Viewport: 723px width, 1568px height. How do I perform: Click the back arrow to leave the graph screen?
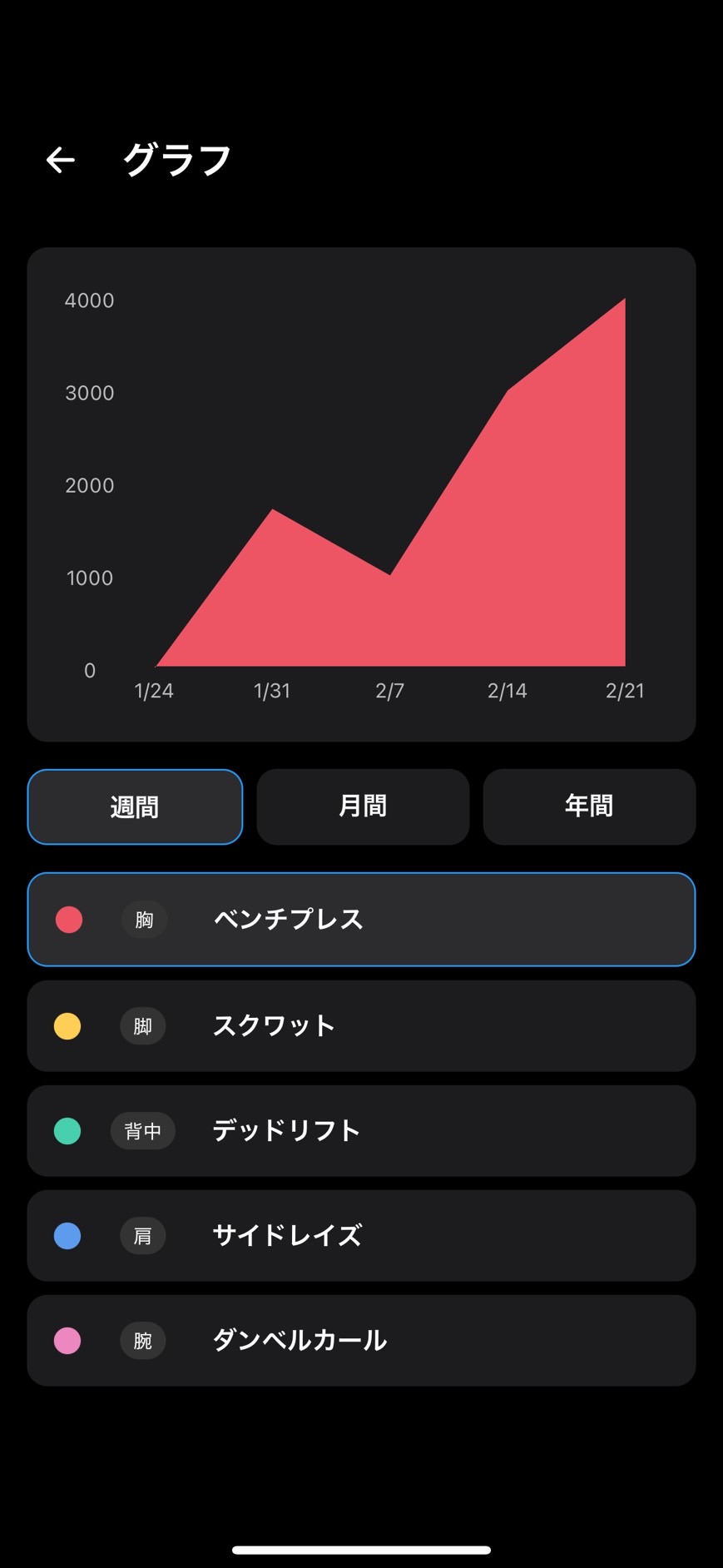coord(59,160)
